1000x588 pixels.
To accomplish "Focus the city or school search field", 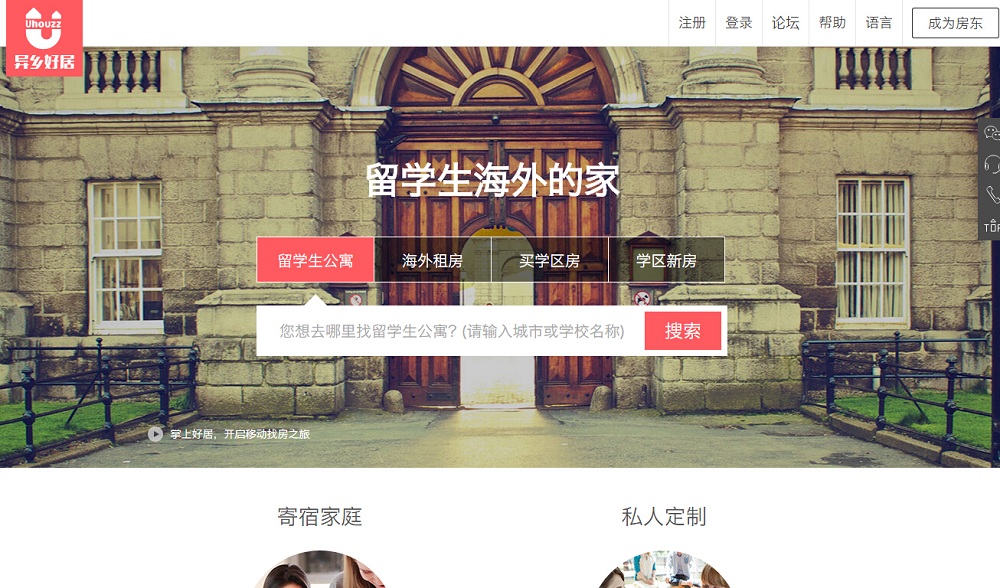I will pos(450,331).
